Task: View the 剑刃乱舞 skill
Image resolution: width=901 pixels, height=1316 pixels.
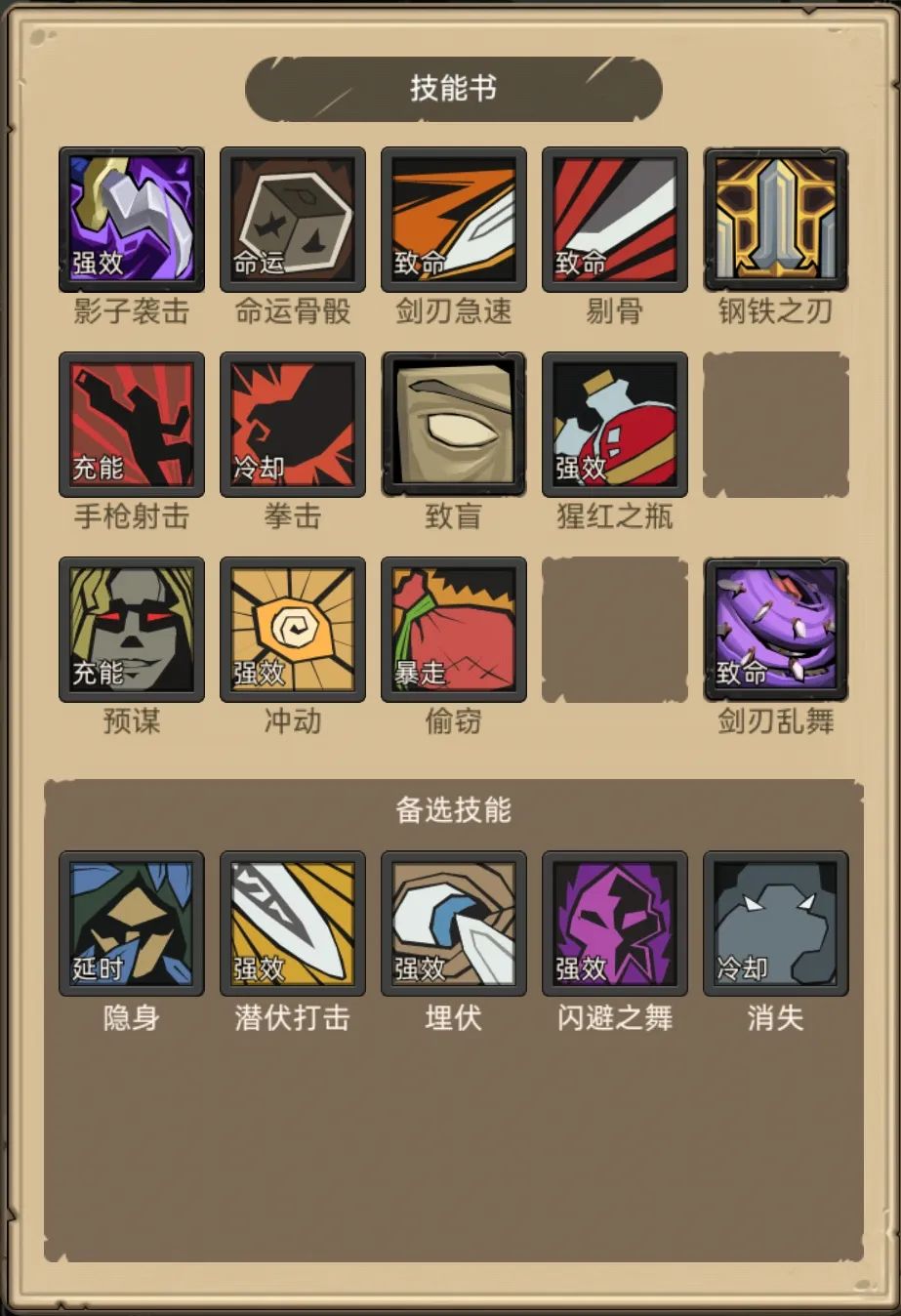Action: point(776,630)
